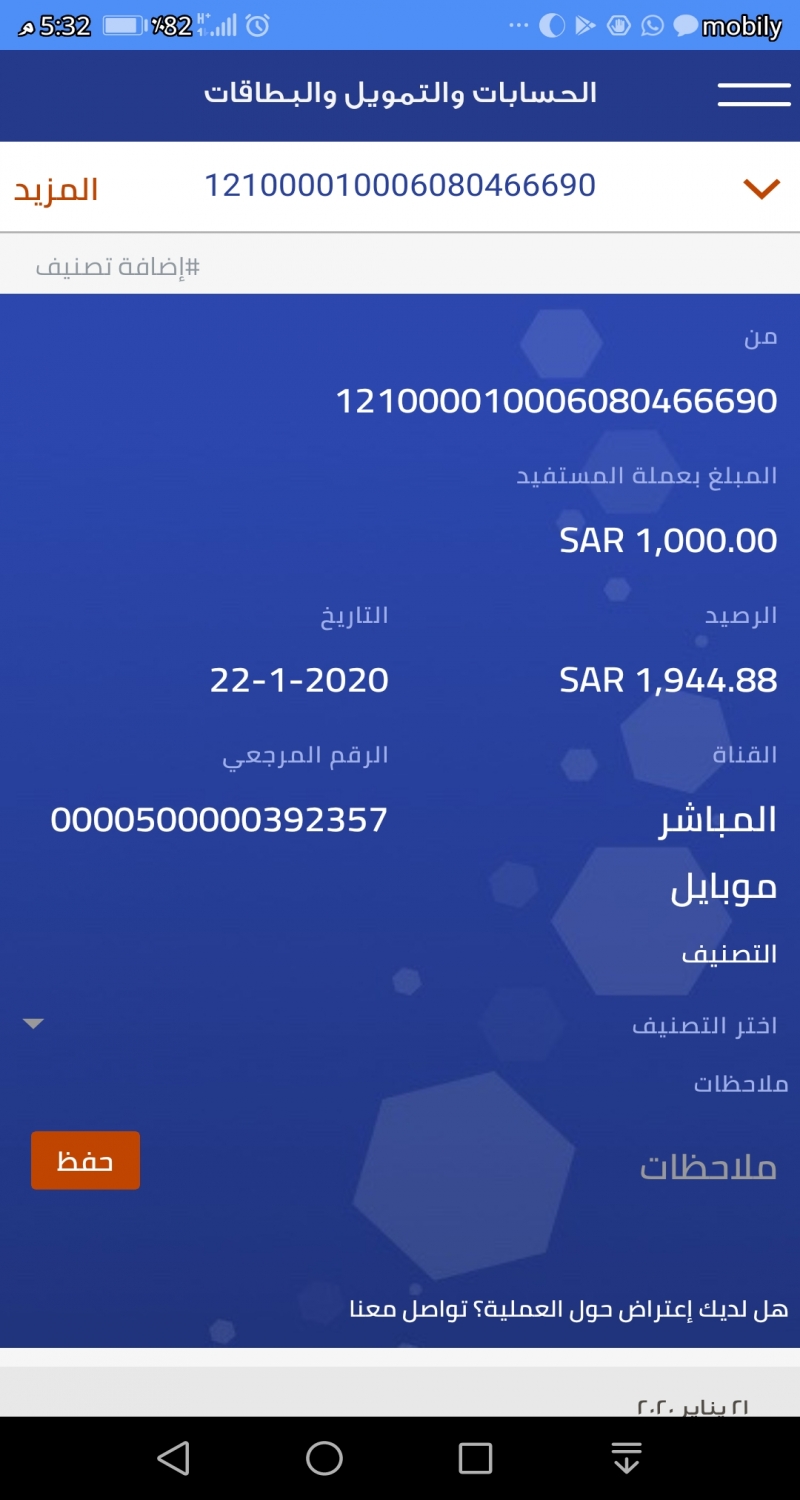800x1500 pixels.
Task: Save with the orange حفظ button
Action: 85,1160
